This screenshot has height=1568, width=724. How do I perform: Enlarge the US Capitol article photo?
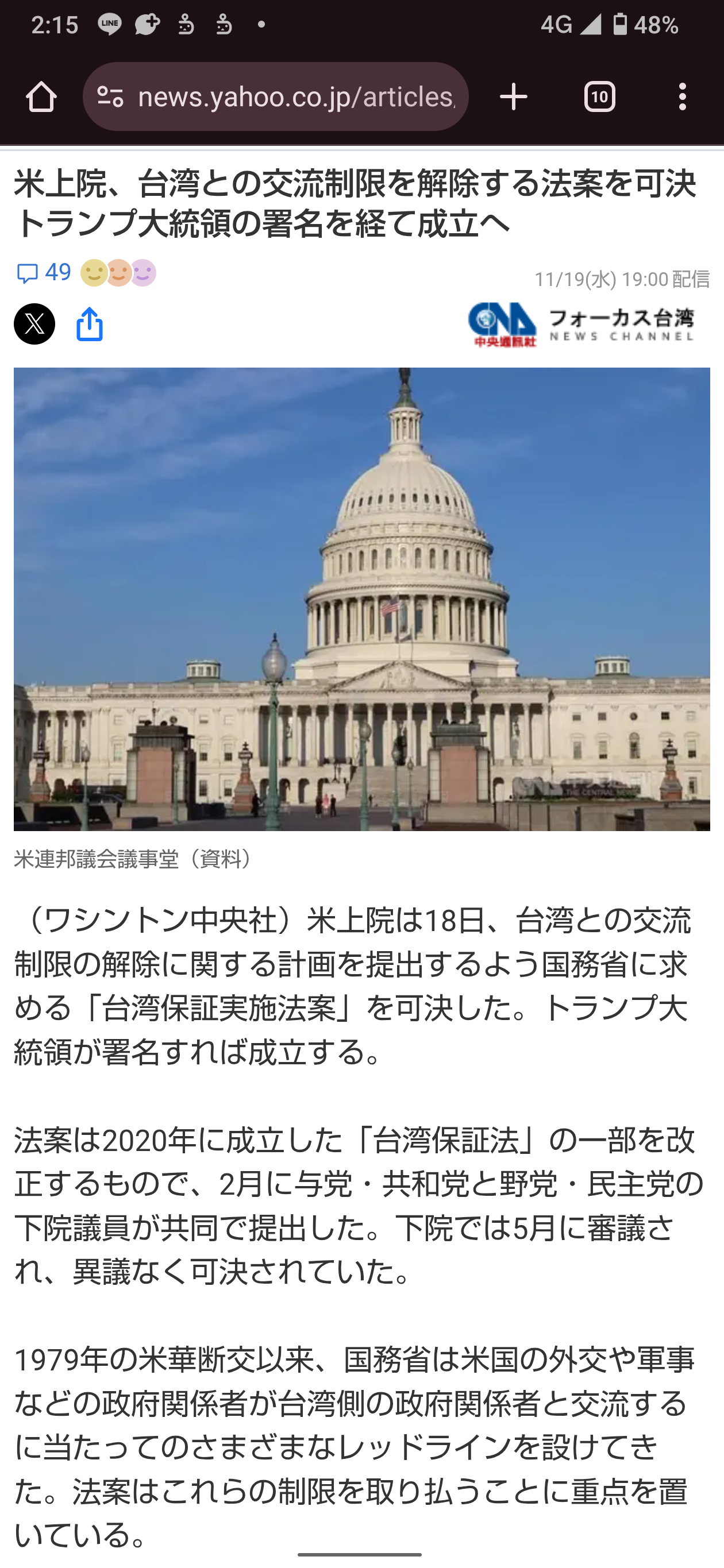361,599
